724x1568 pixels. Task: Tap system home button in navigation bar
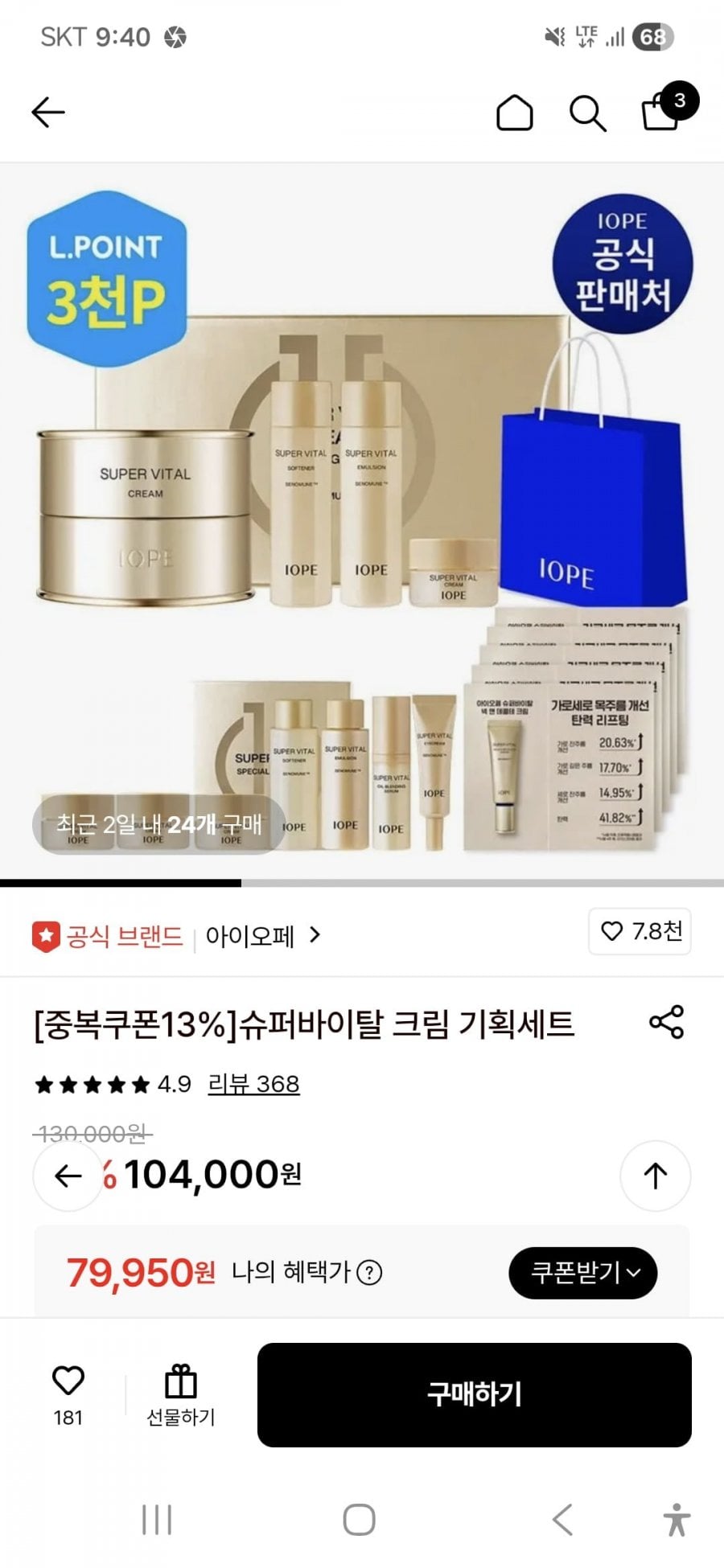[x=360, y=1520]
